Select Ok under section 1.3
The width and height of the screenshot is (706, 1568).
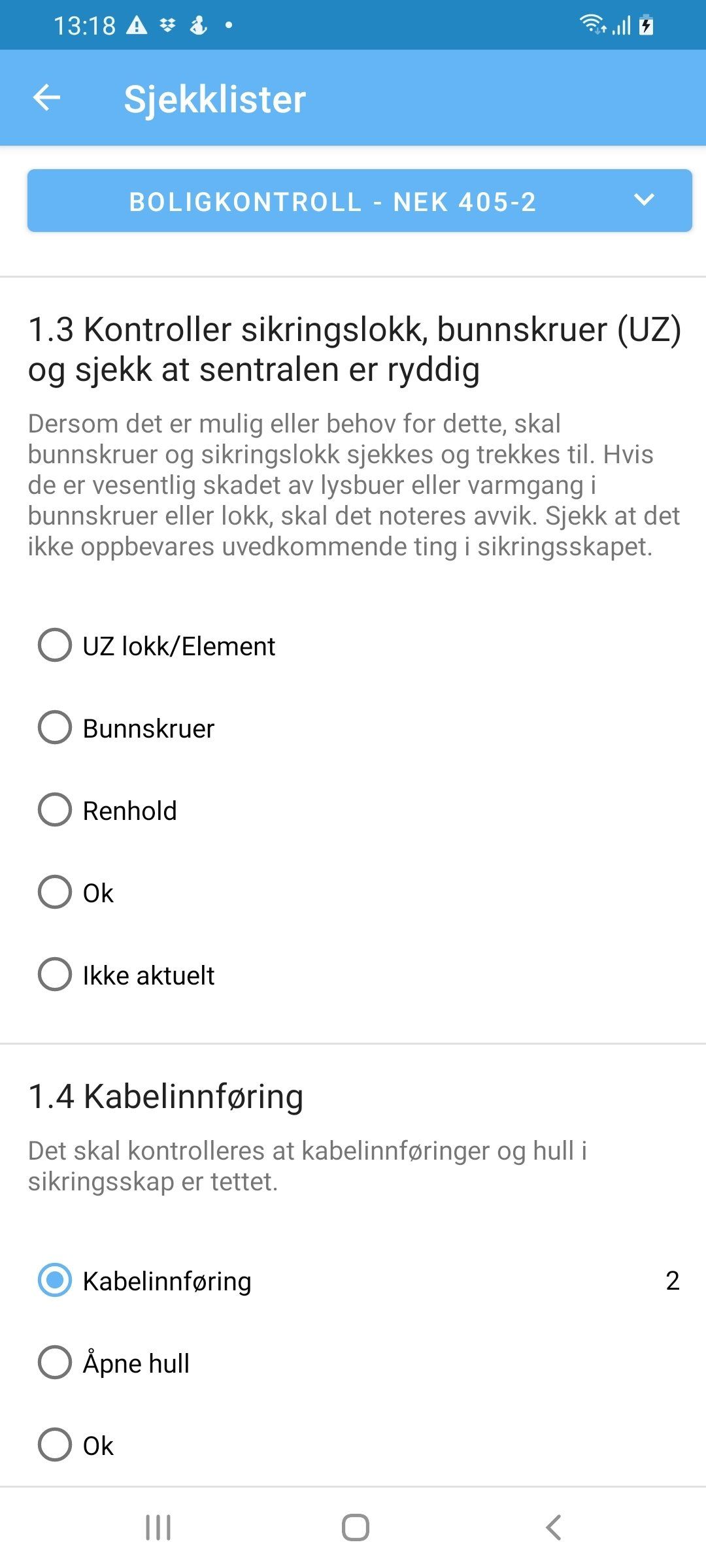point(55,892)
